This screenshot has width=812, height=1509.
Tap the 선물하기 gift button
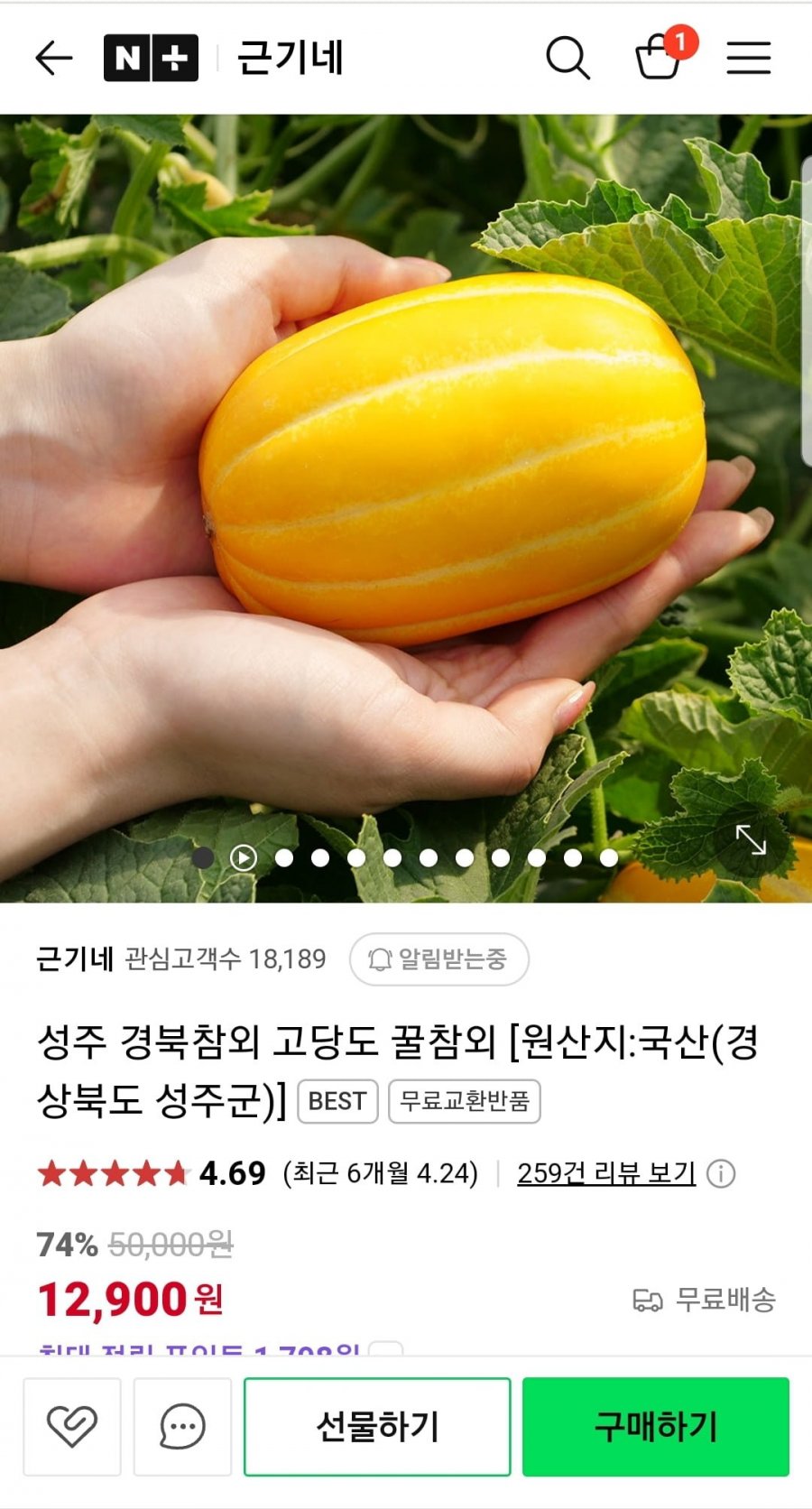tap(377, 1427)
